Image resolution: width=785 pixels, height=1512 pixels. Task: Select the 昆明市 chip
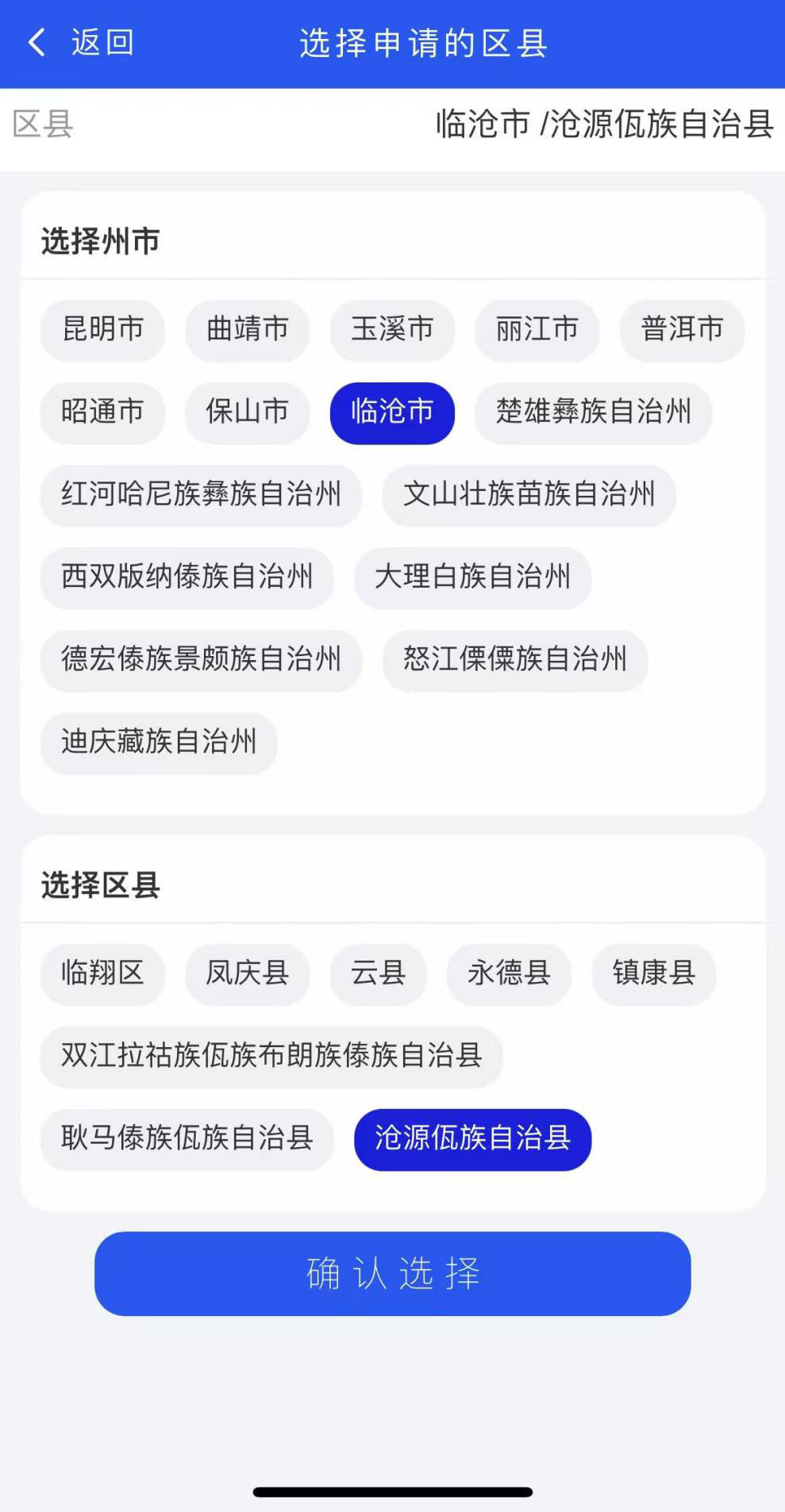click(x=102, y=329)
